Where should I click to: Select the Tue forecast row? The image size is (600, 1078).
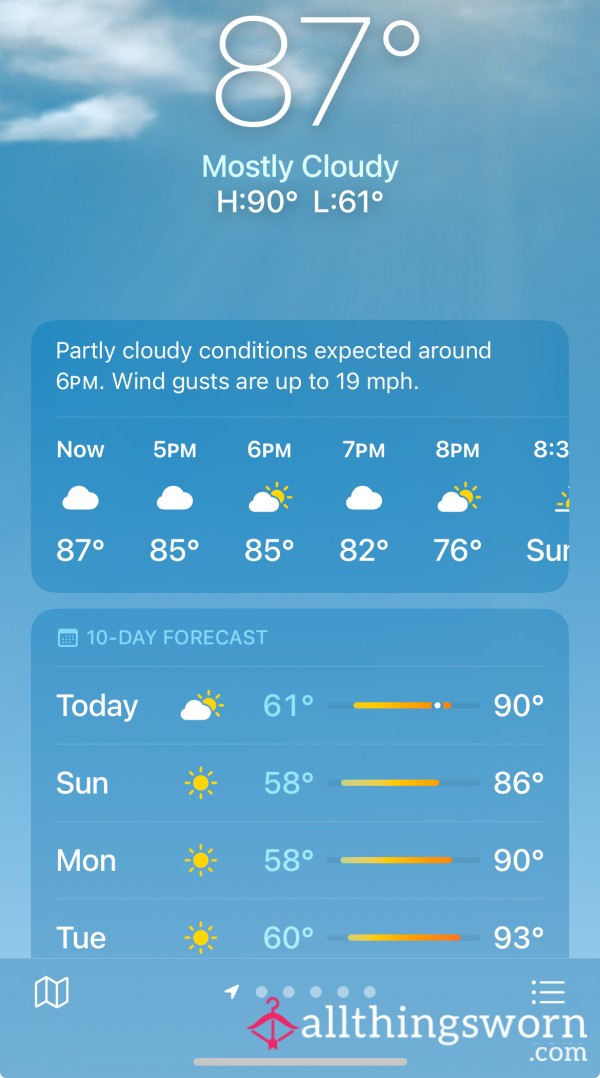(x=300, y=929)
